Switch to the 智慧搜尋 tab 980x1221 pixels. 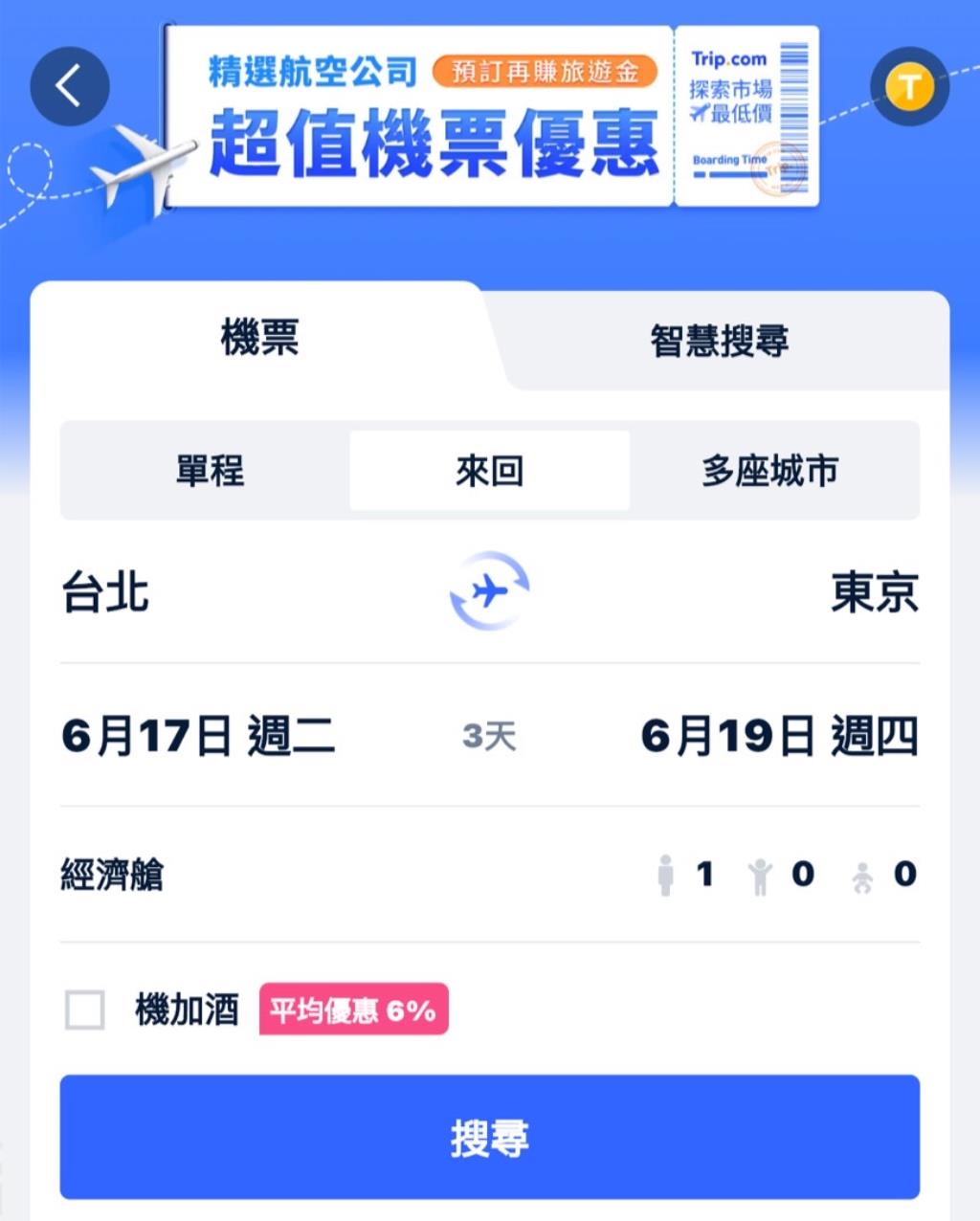click(x=720, y=341)
